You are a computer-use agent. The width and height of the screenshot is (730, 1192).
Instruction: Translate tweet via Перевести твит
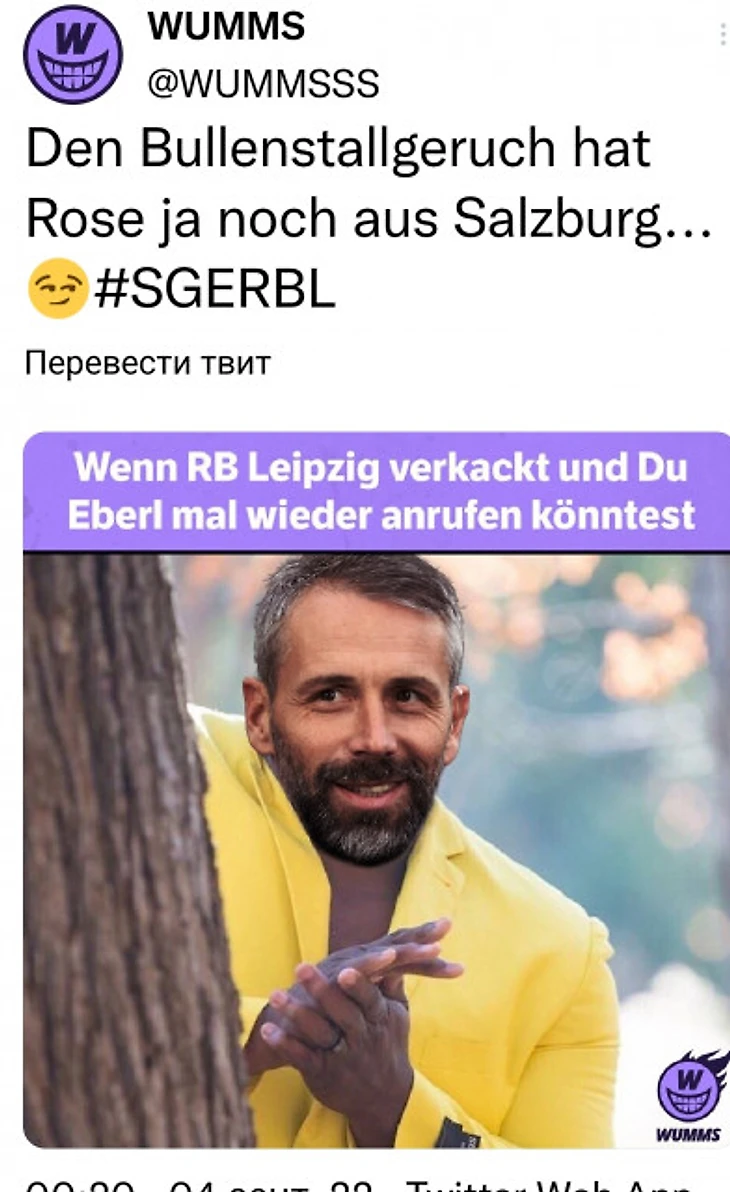pos(147,361)
